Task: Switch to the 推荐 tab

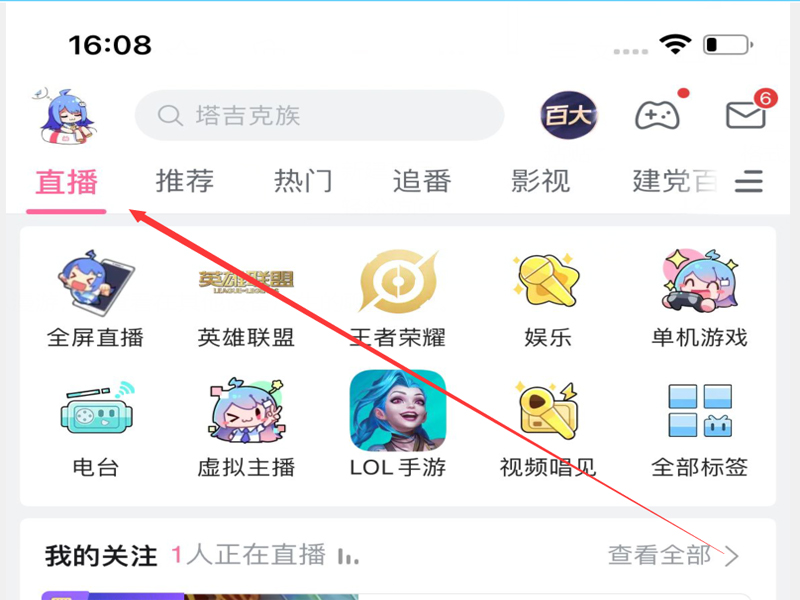Action: click(x=185, y=181)
